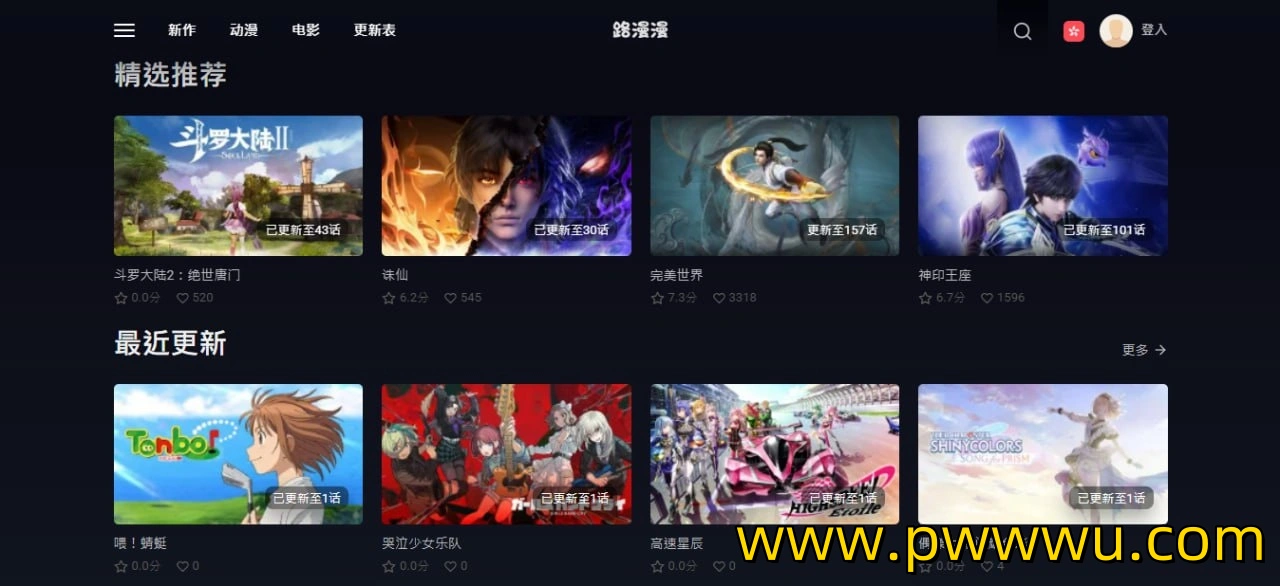Screen dimensions: 1280x586
Task: Open the 喂！蜻蜓 card
Action: (x=238, y=454)
